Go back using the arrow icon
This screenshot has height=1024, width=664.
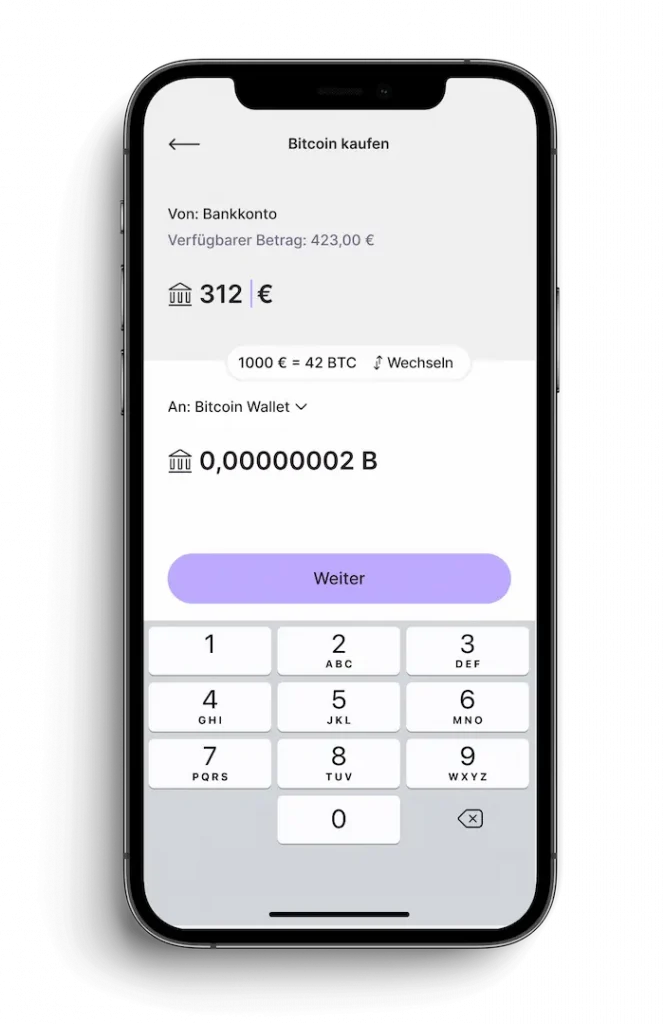click(184, 145)
